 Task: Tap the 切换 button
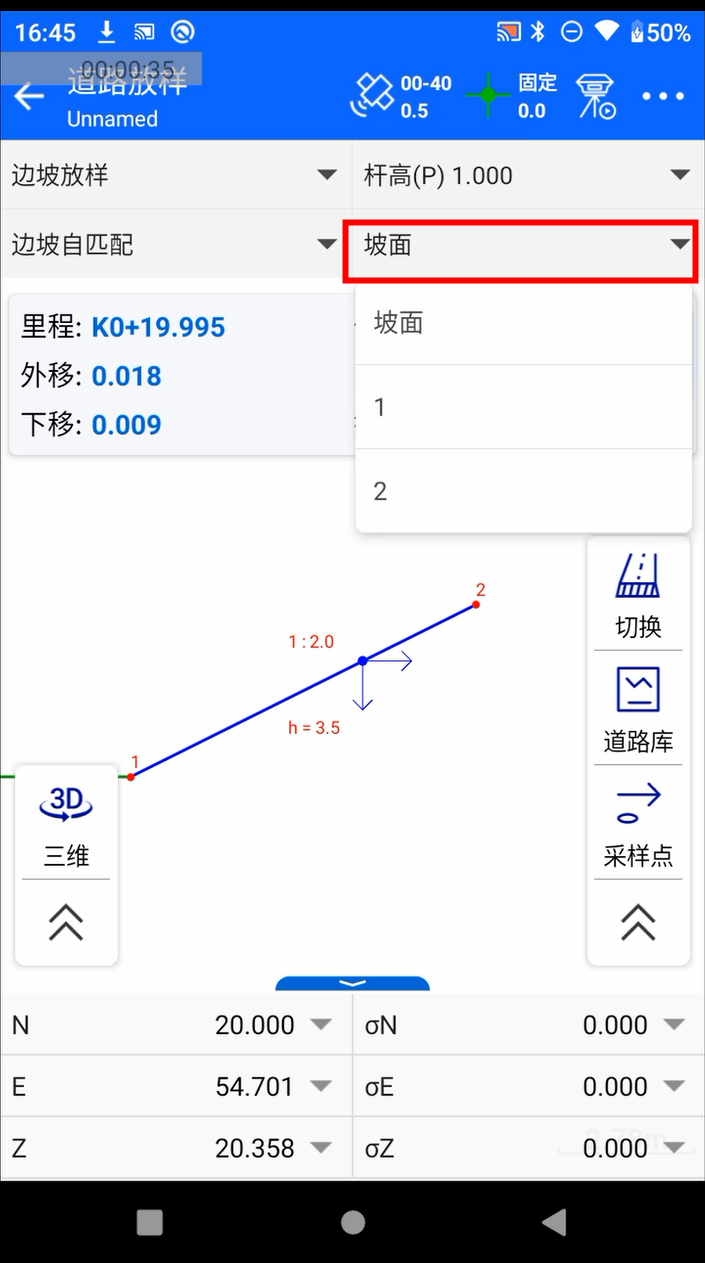pyautogui.click(x=638, y=596)
